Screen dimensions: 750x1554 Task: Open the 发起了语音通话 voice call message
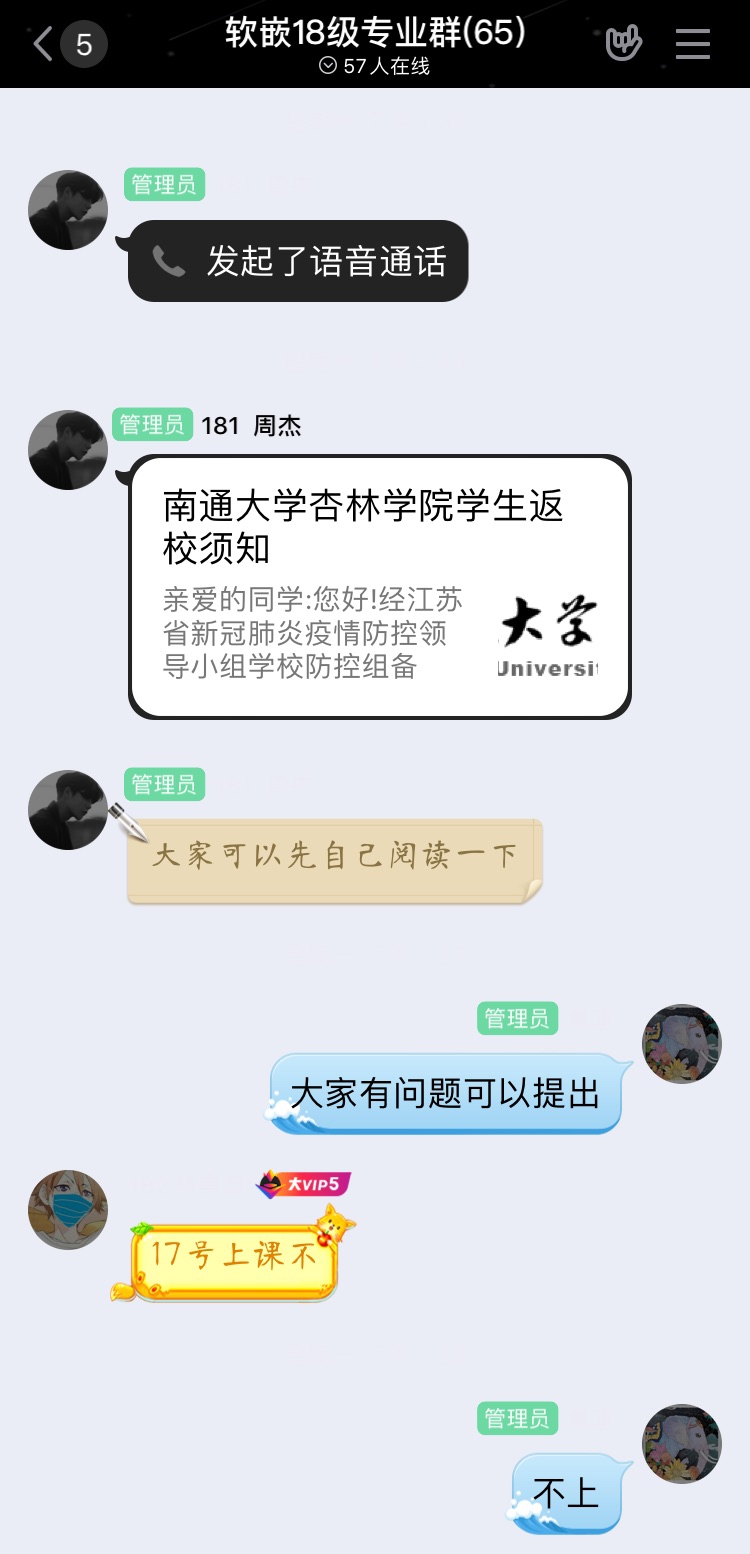pos(298,261)
